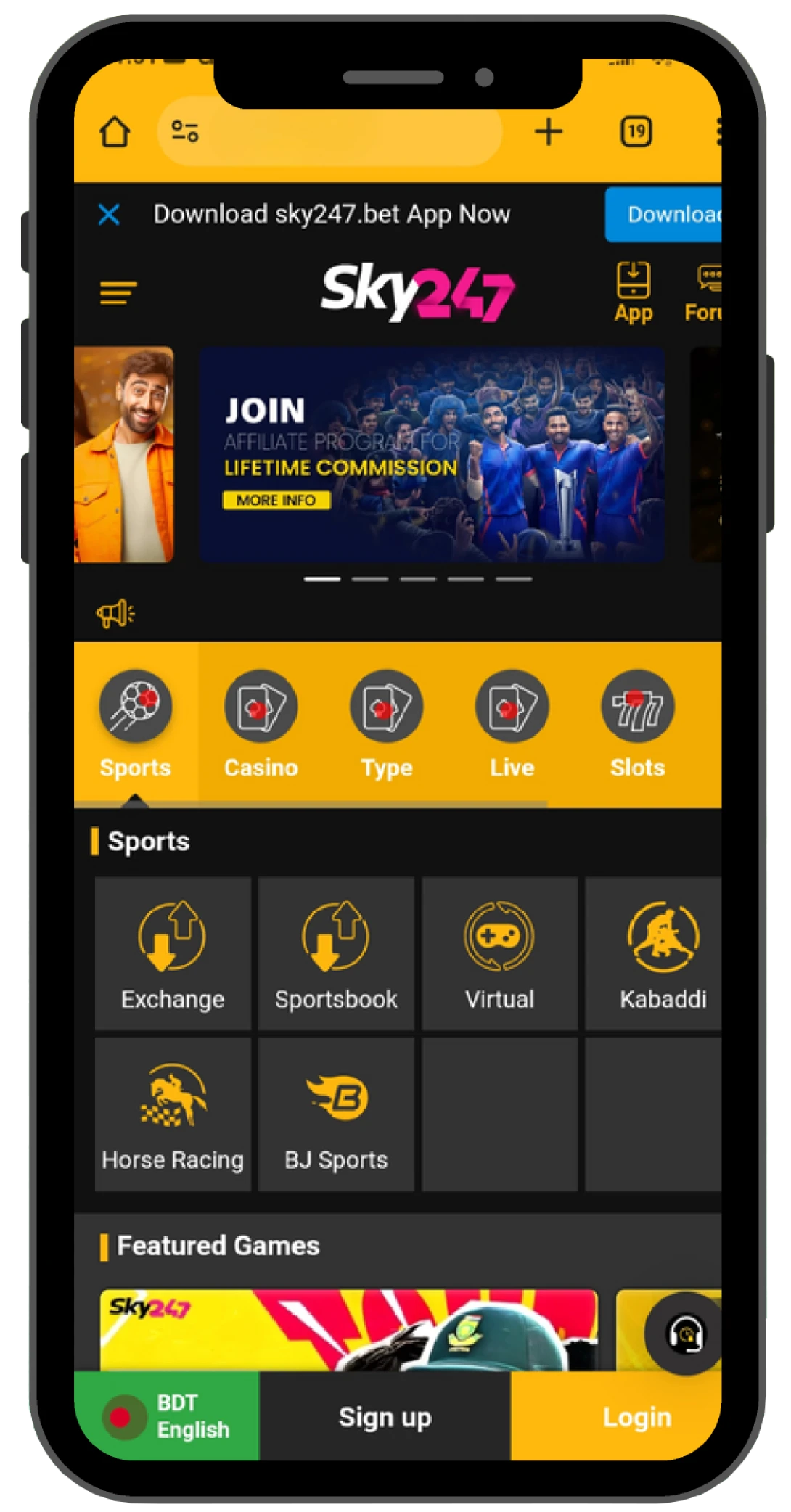The image size is (791, 1512).
Task: Open the BJ Sports tile
Action: [x=336, y=1114]
